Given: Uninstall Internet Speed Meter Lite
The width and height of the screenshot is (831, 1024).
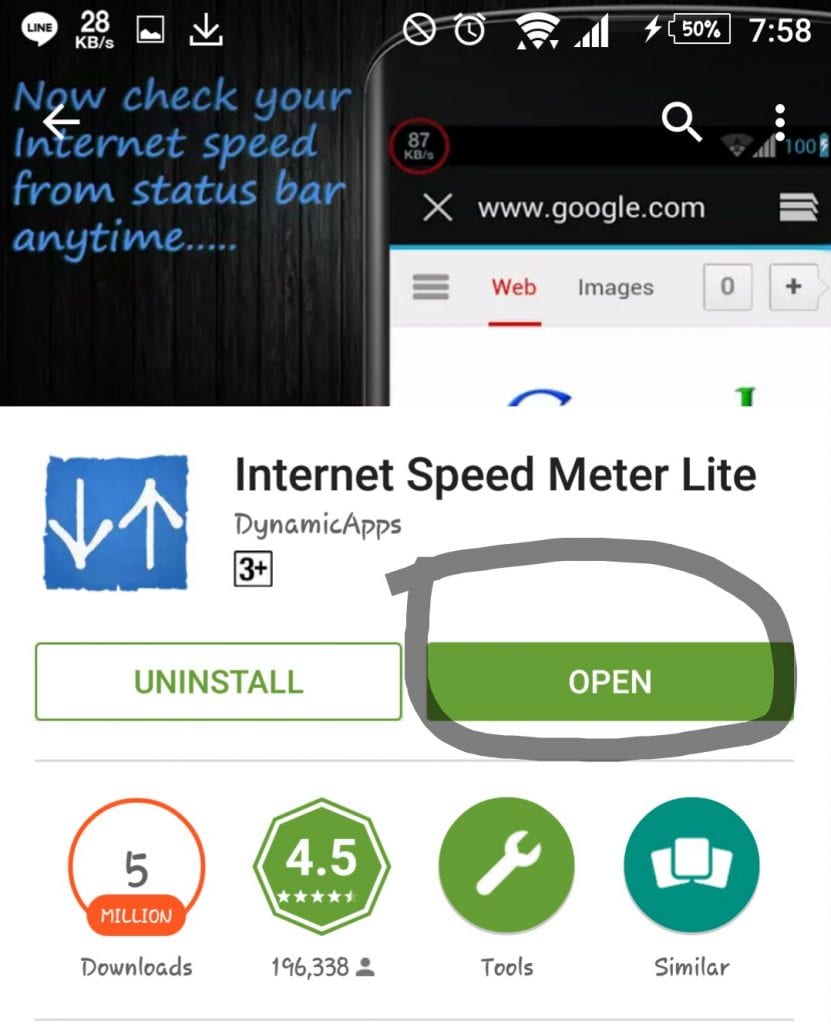Looking at the screenshot, I should pyautogui.click(x=218, y=681).
